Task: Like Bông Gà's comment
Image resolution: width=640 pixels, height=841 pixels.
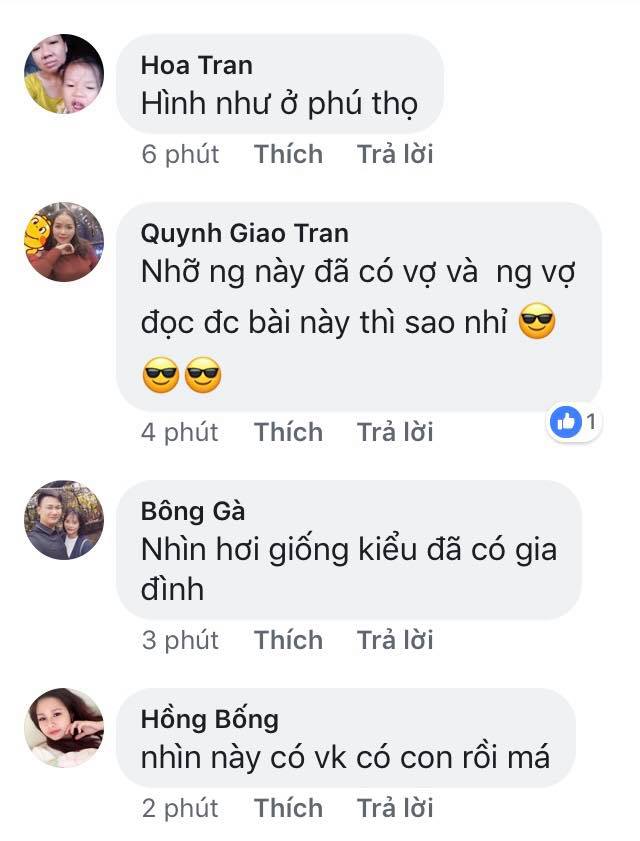Action: [x=288, y=640]
